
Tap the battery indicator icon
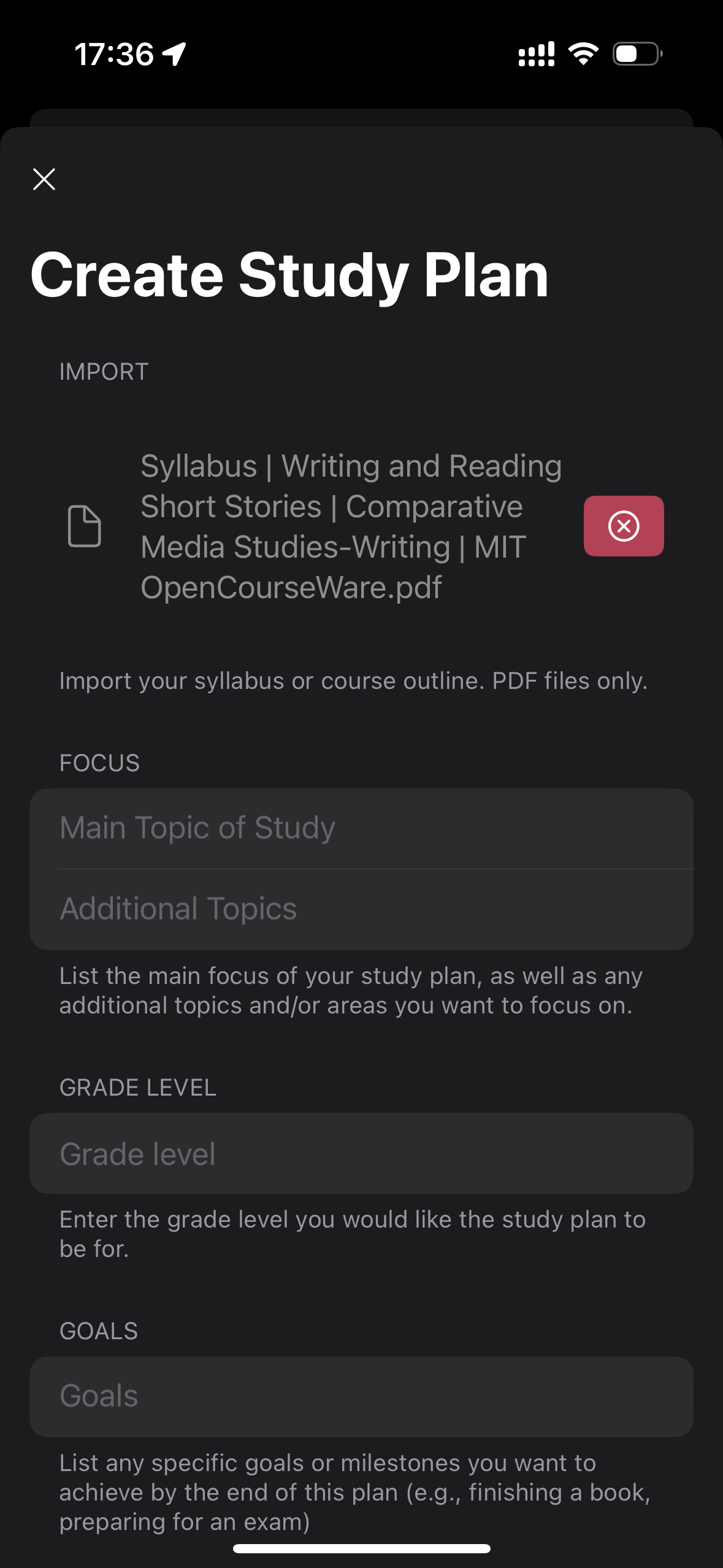click(x=635, y=54)
